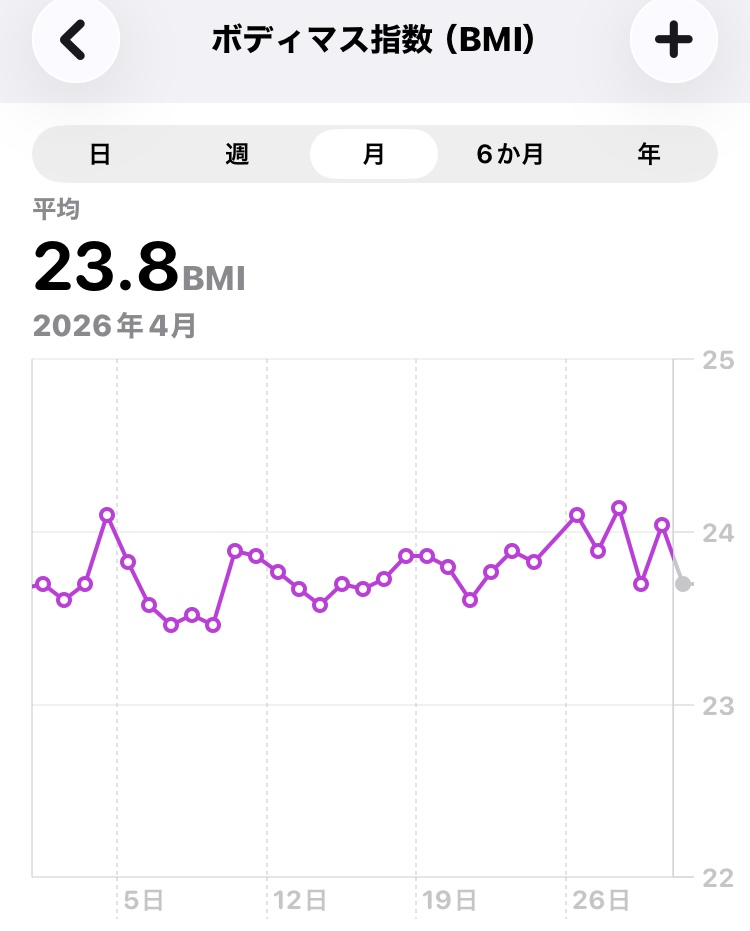Switch to the 年 (year) view
The image size is (750, 931).
[648, 154]
